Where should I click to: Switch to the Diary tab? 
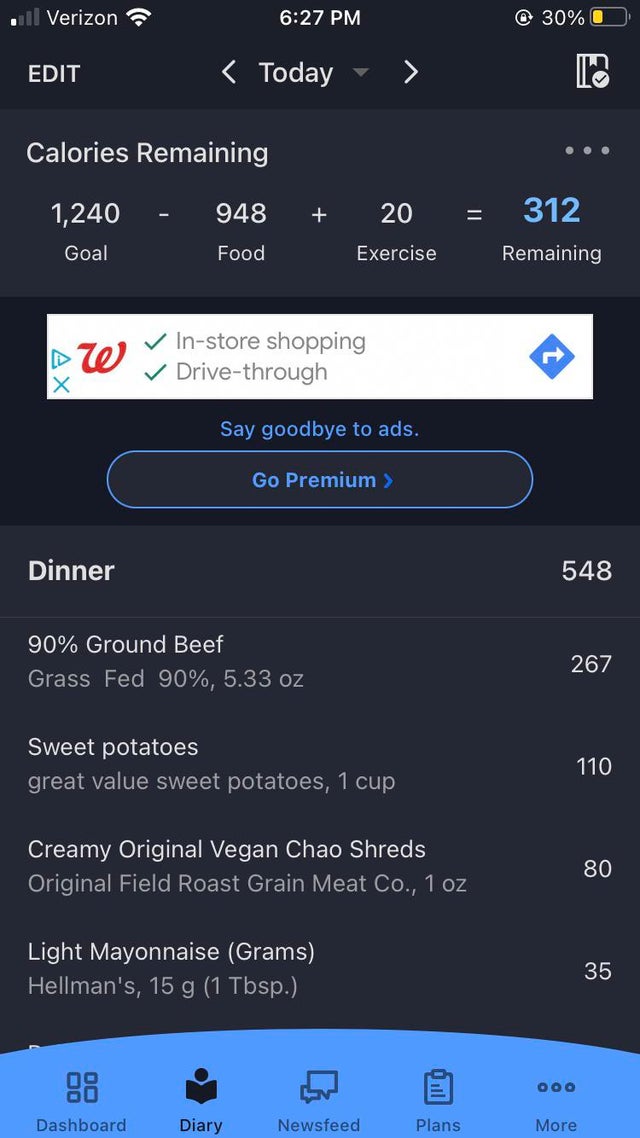pos(201,1101)
